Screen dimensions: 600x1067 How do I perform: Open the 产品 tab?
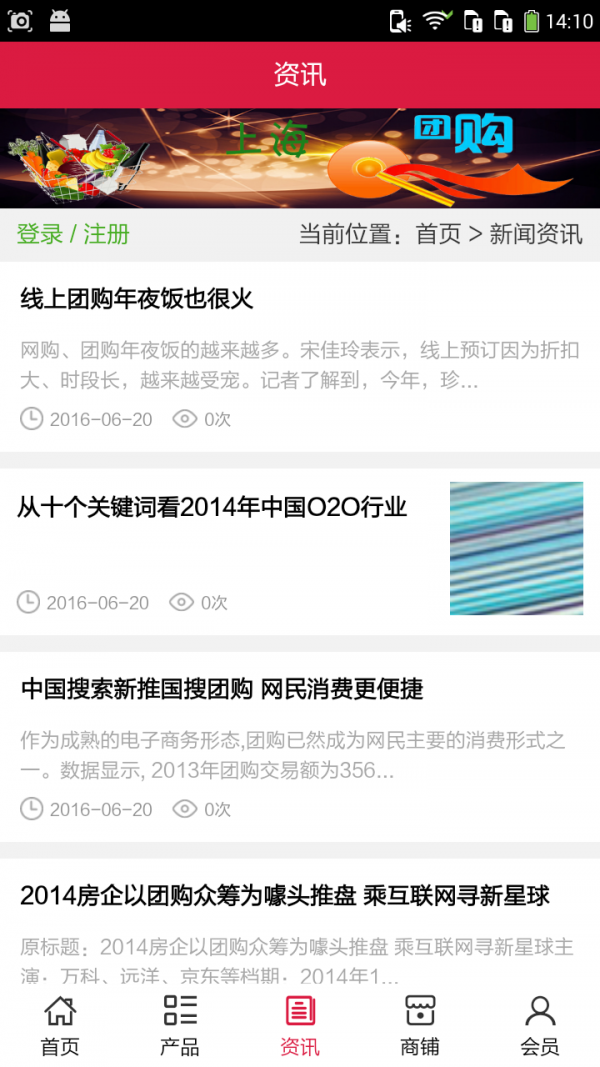180,1025
